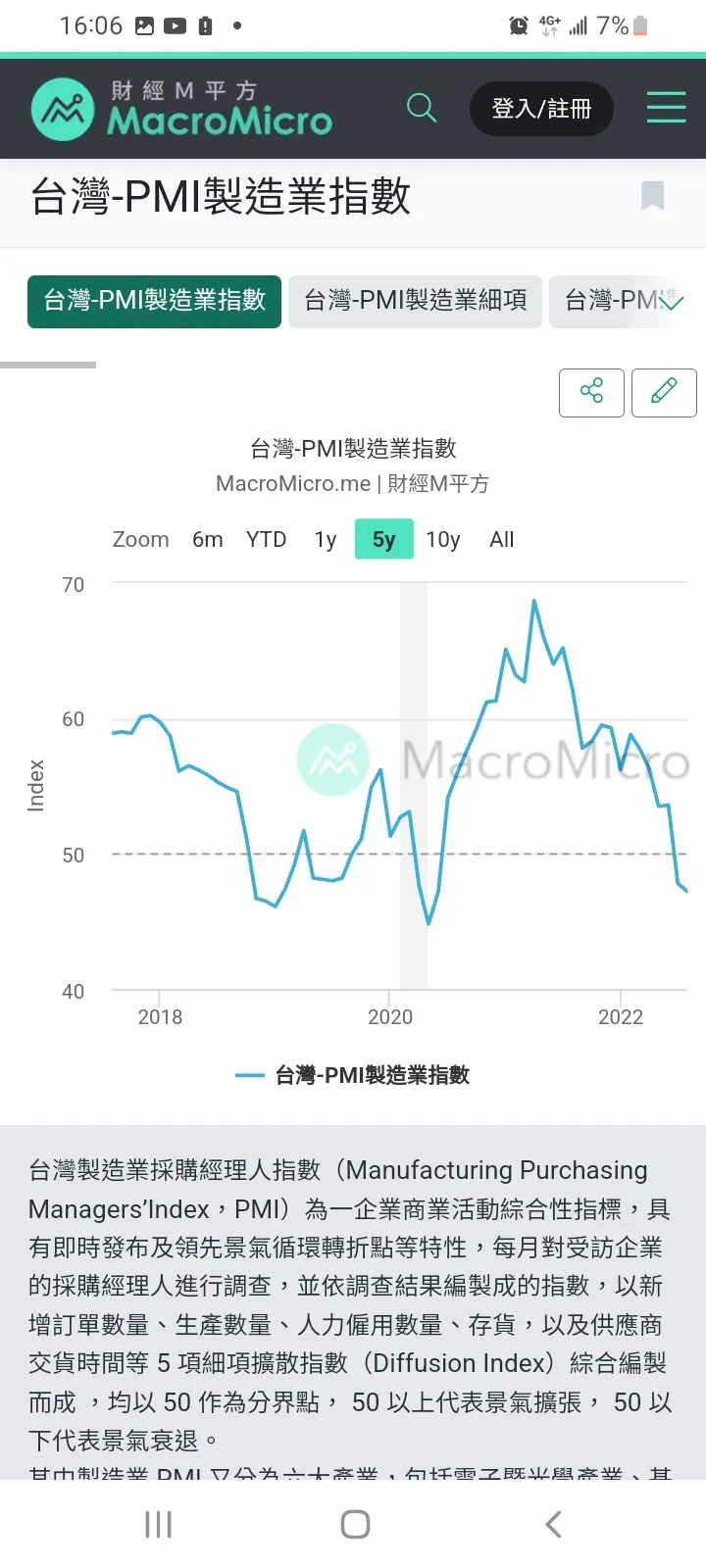Select the 台灣-PMI製造業指數 tab
The image size is (706, 1568).
coord(154,302)
